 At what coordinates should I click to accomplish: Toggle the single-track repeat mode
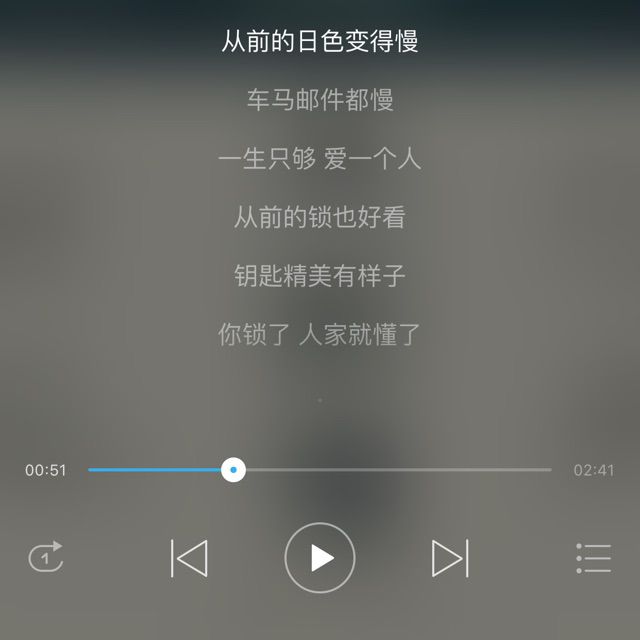(x=46, y=557)
